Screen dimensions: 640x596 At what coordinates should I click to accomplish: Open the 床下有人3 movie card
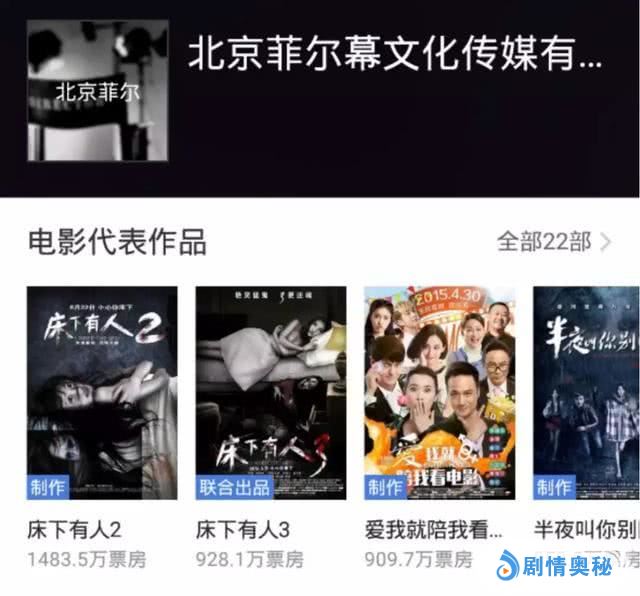pyautogui.click(x=270, y=393)
